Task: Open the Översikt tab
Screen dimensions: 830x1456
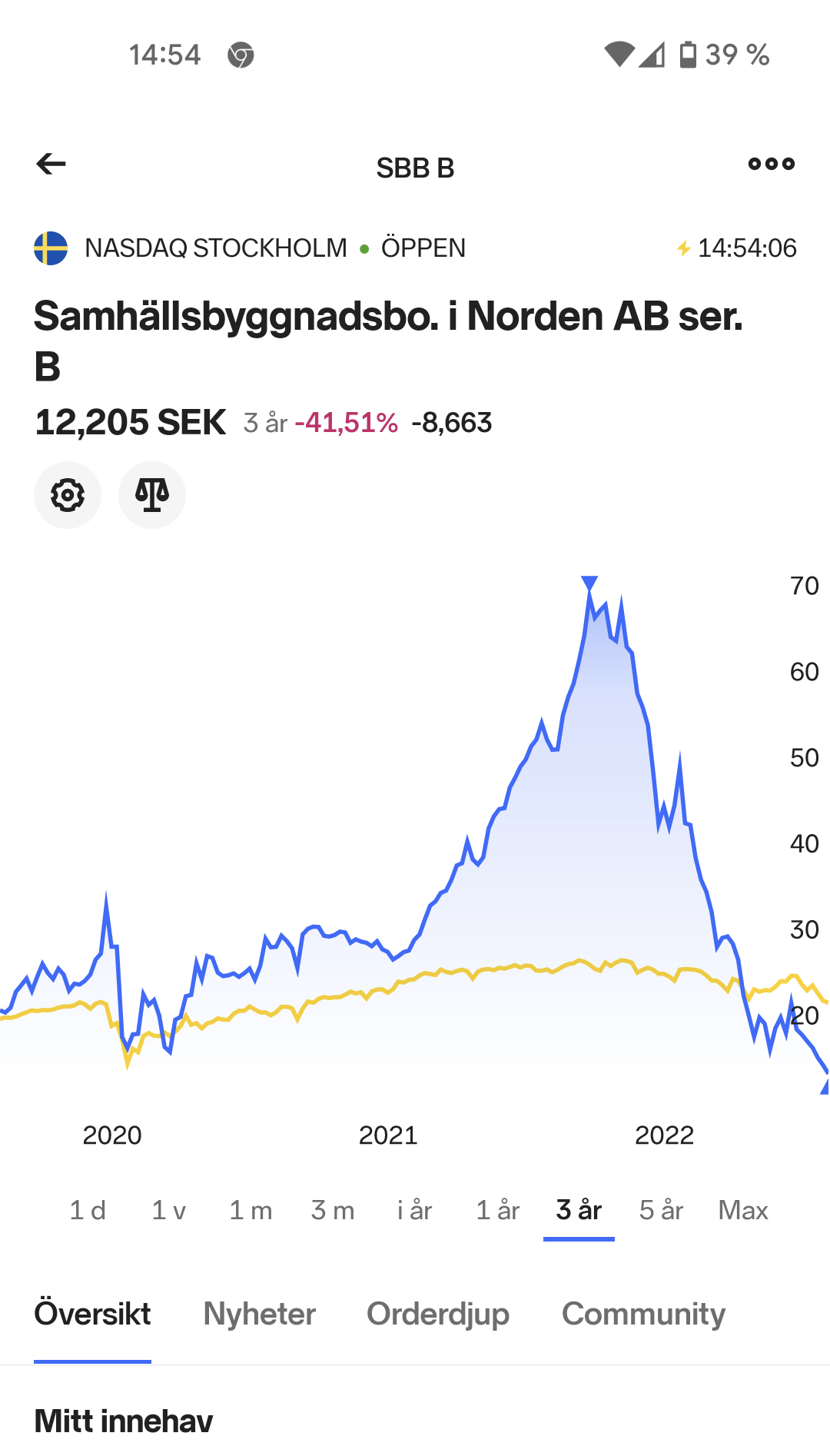Action: (92, 1315)
